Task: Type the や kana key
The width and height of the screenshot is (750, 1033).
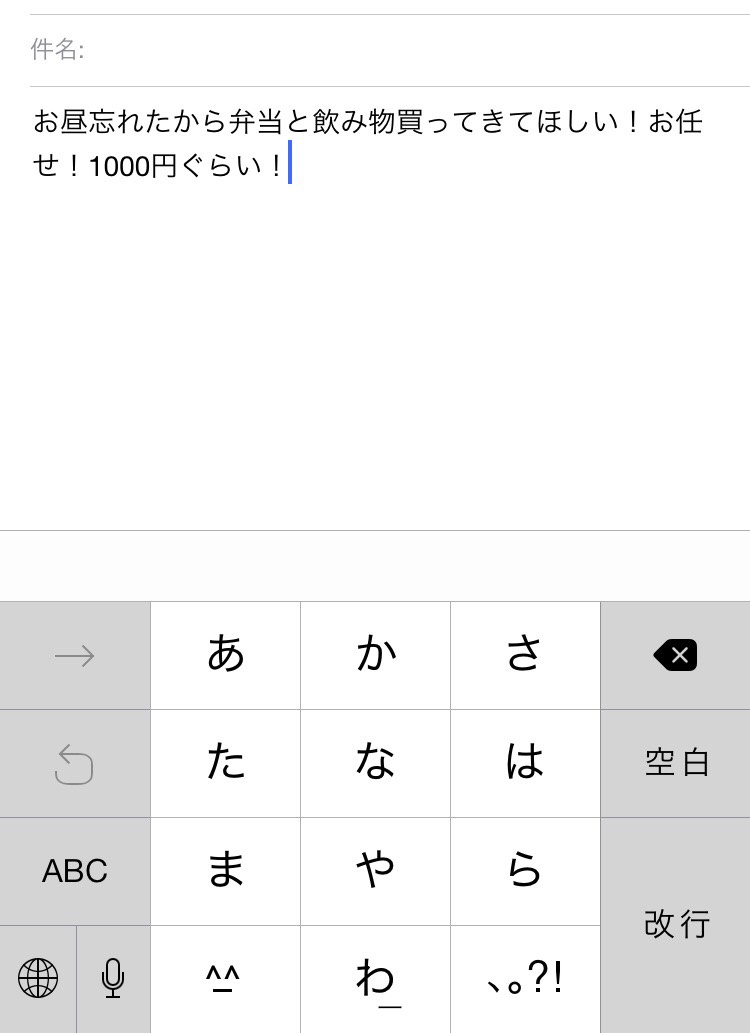Action: pos(376,871)
